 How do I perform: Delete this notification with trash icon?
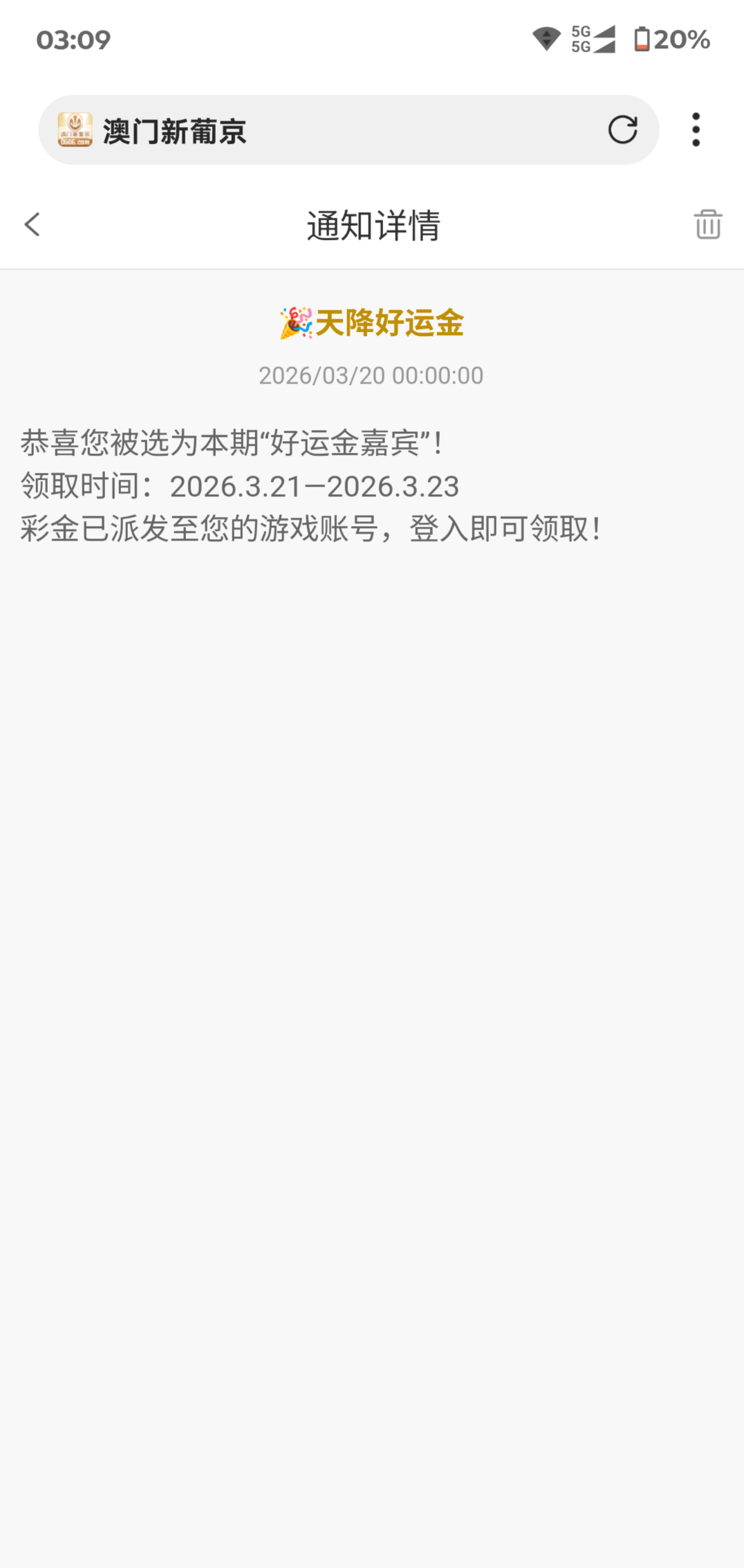point(707,225)
